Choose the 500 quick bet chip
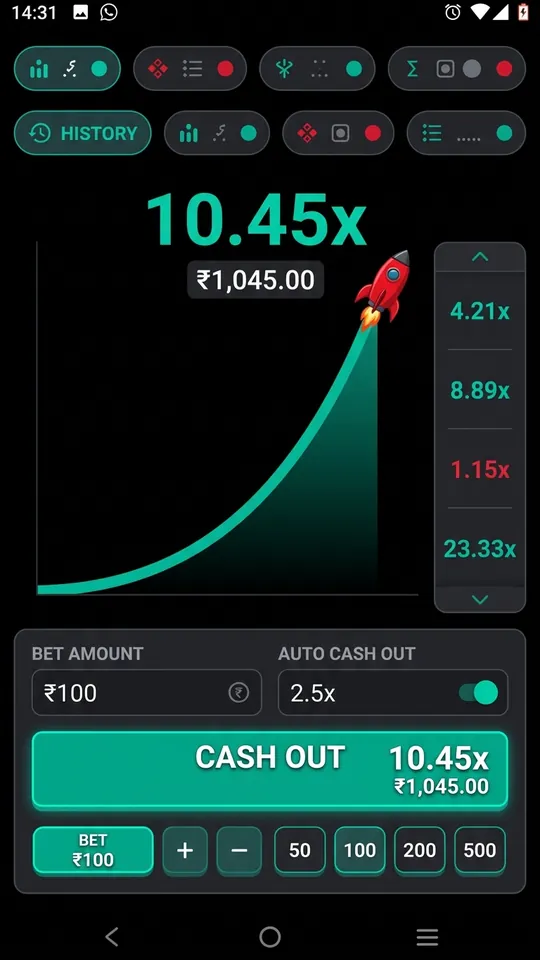The height and width of the screenshot is (960, 540). tap(479, 850)
